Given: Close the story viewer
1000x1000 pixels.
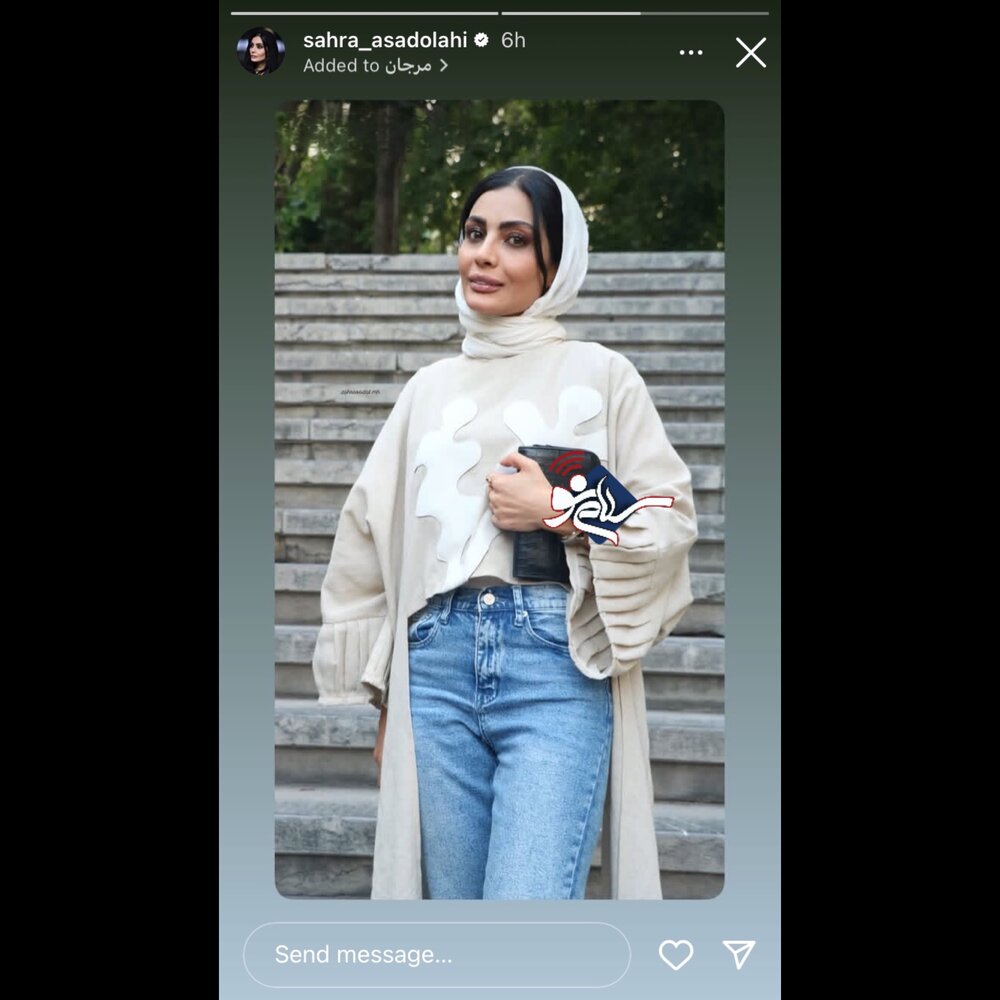Looking at the screenshot, I should [751, 52].
